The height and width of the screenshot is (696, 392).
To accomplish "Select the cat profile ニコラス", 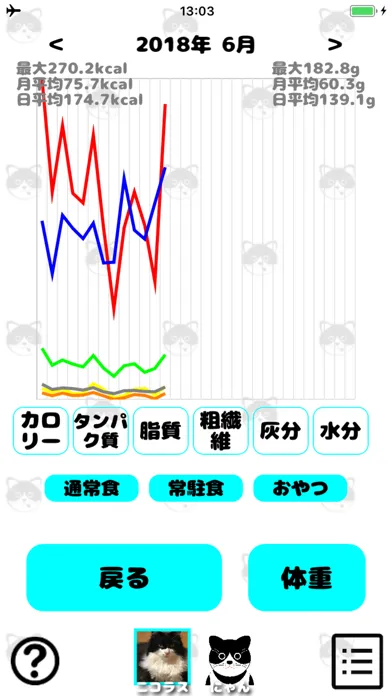I will tap(162, 660).
